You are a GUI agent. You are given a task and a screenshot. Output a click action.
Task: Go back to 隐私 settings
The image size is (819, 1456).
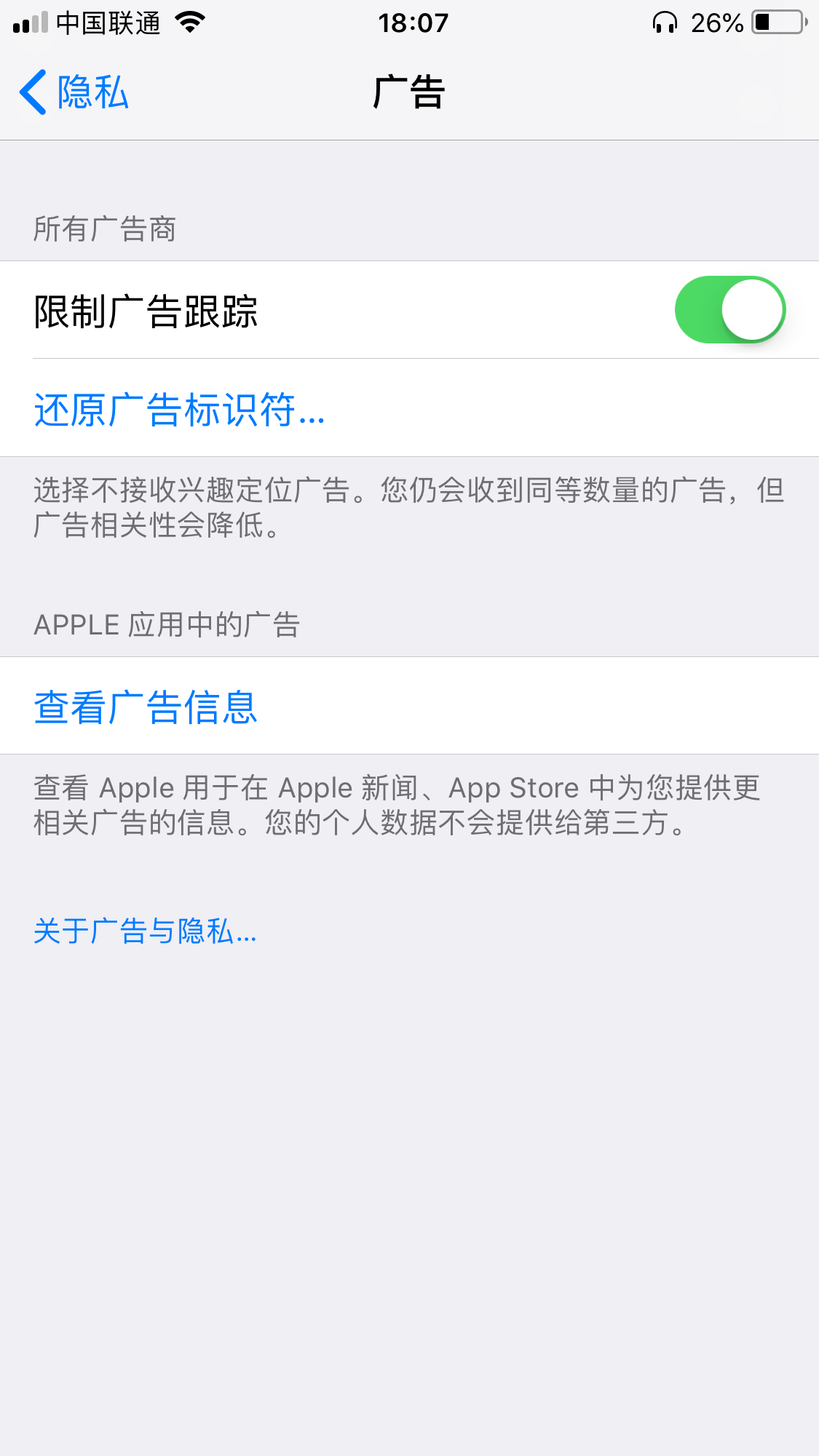click(74, 92)
